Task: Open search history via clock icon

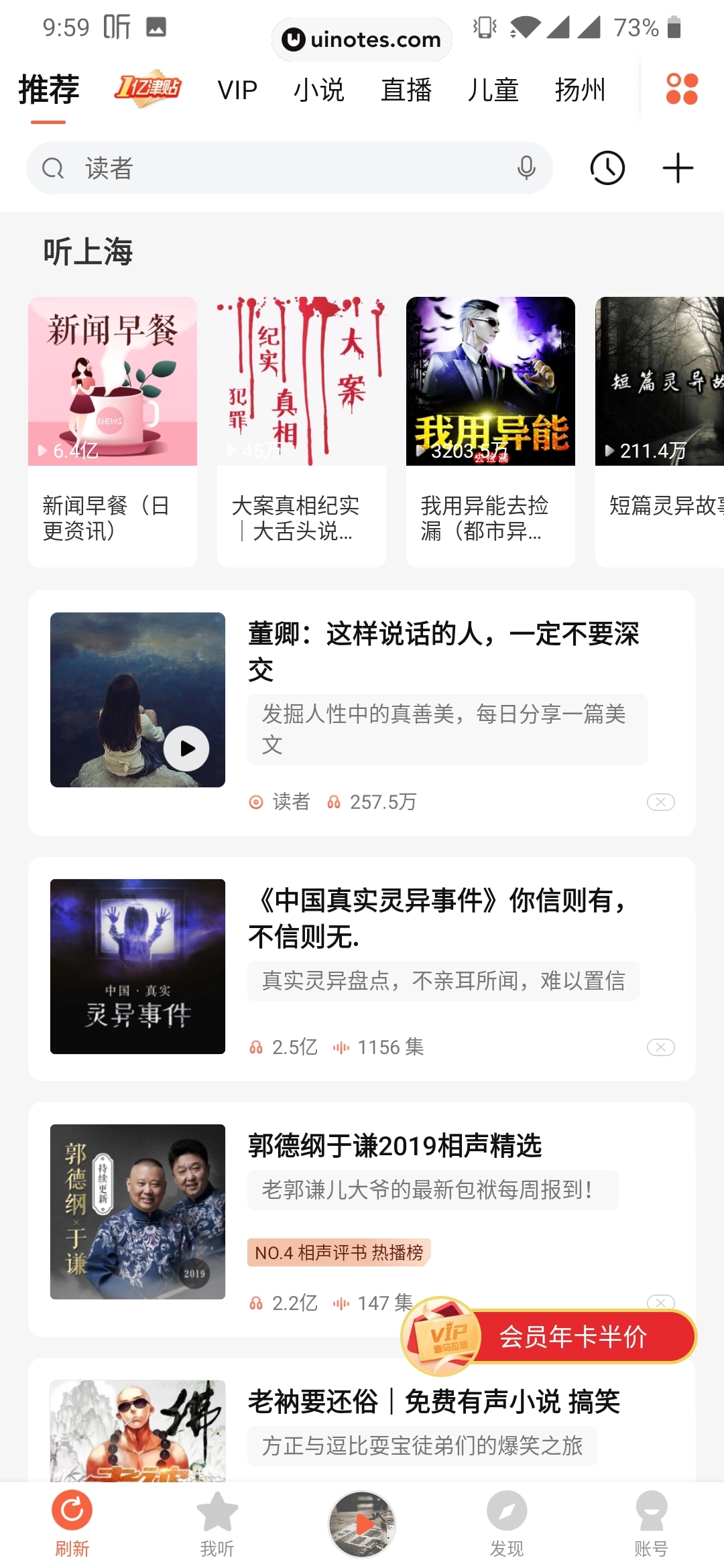Action: point(607,168)
